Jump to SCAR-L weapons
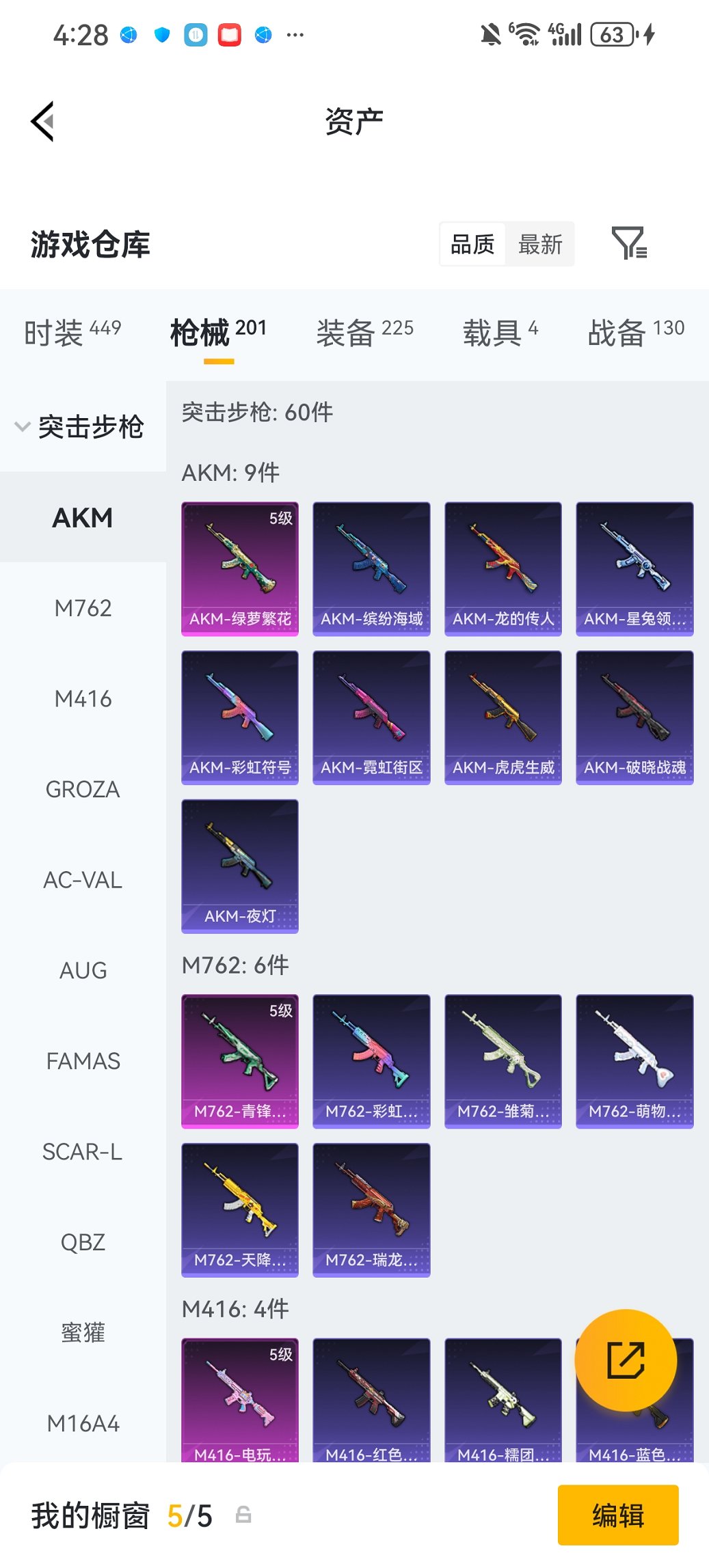This screenshot has height=1568, width=709. pos(83,1152)
